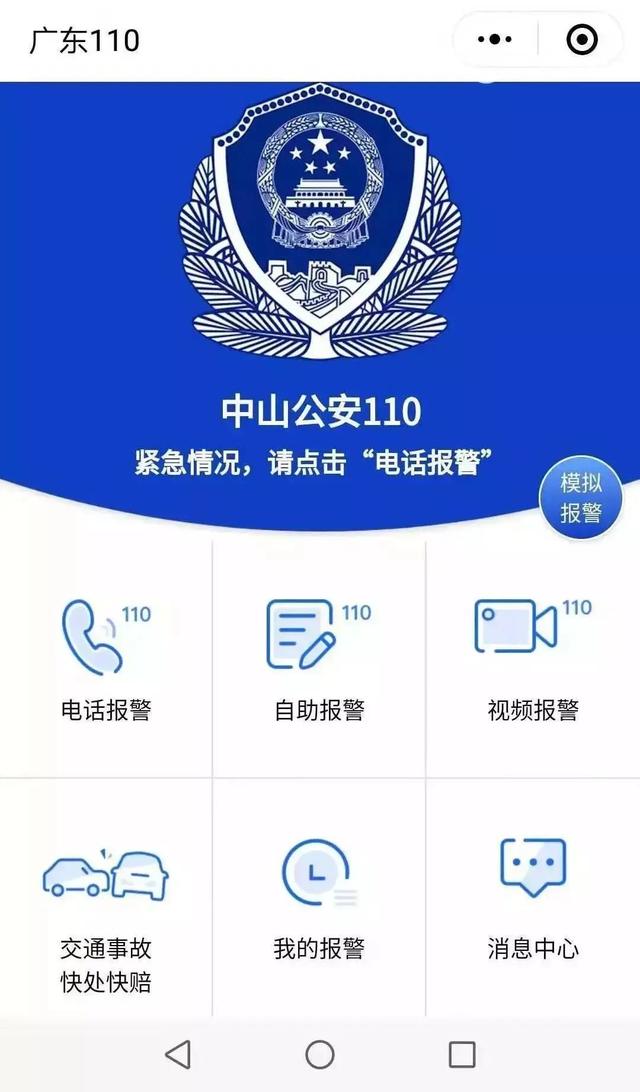Go back using system back button

point(178,1054)
